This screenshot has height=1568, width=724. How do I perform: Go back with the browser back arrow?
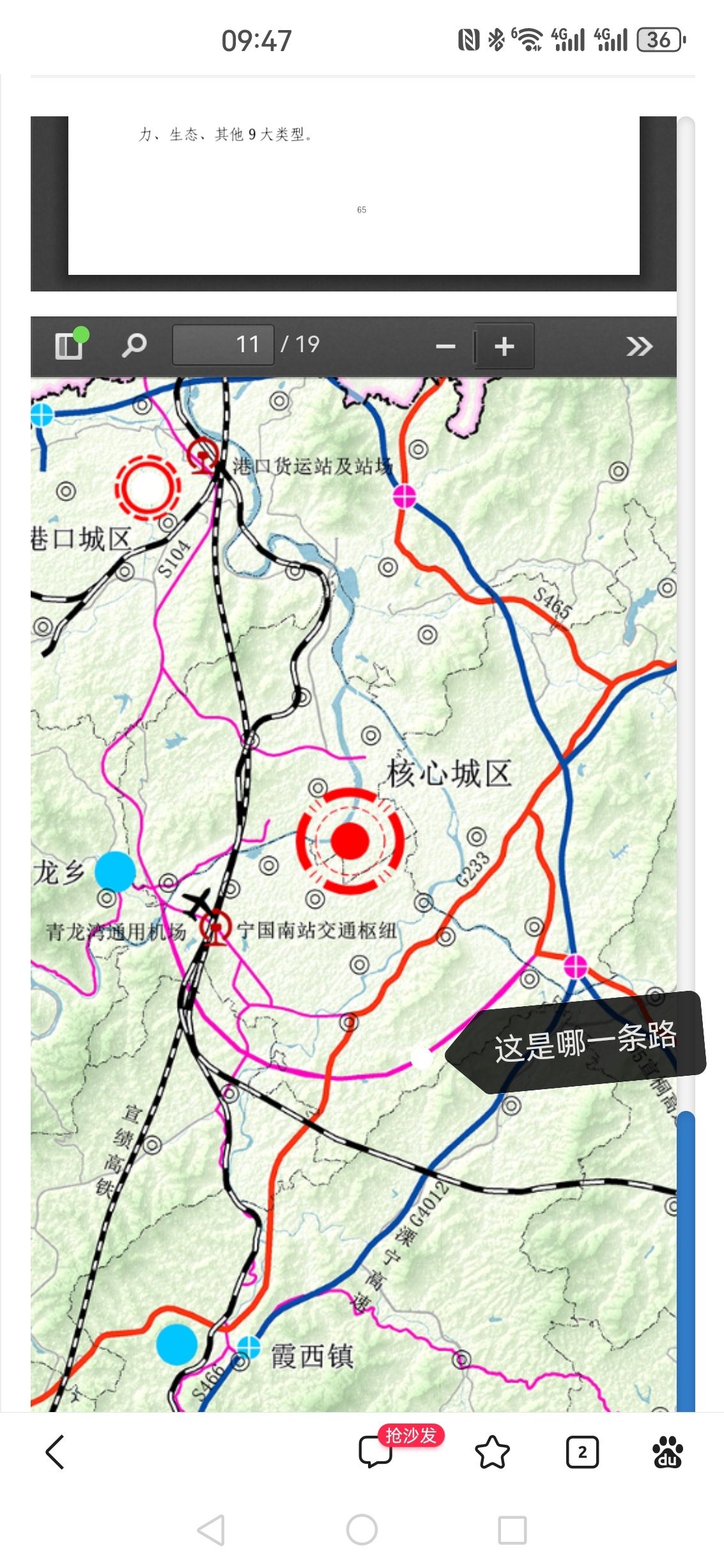(56, 1452)
